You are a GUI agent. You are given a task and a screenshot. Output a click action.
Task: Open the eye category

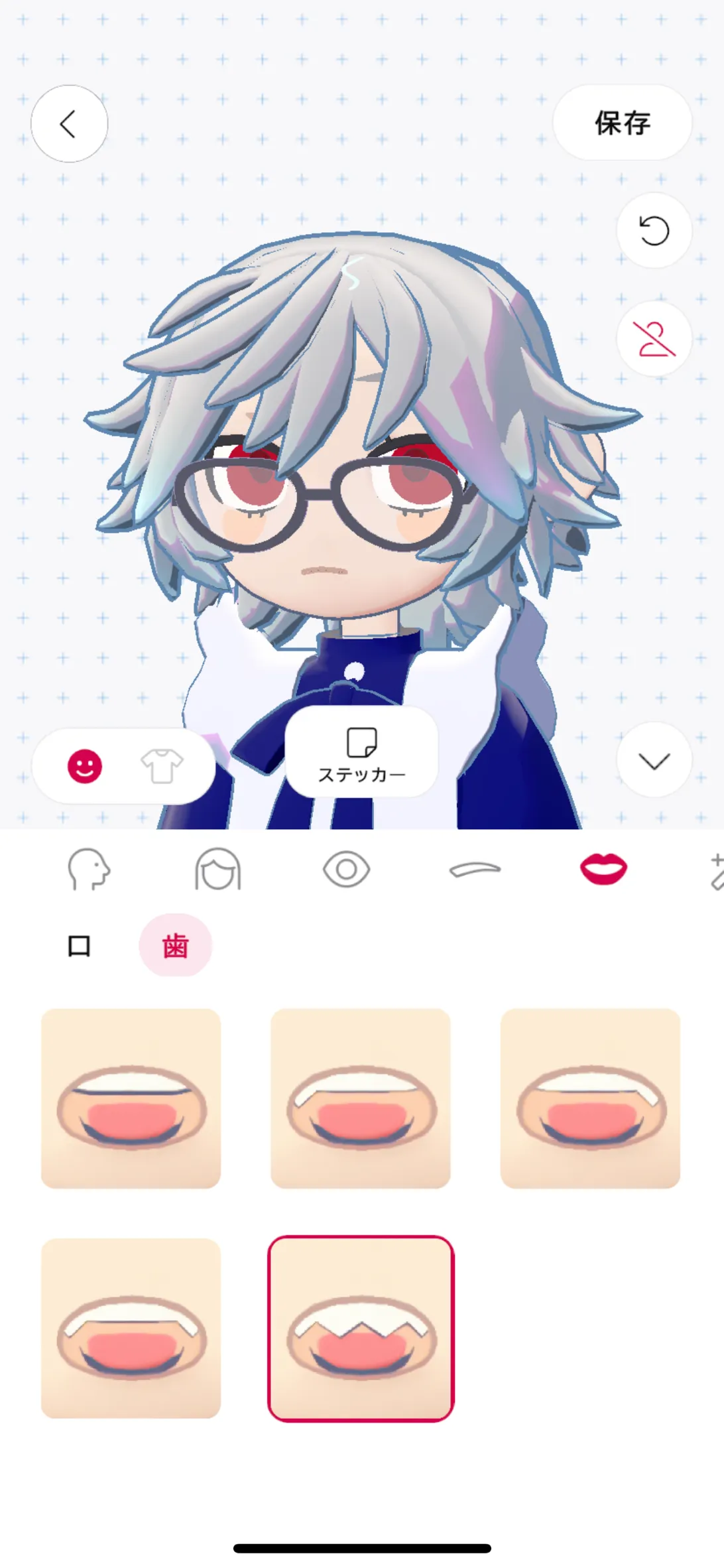pyautogui.click(x=346, y=869)
